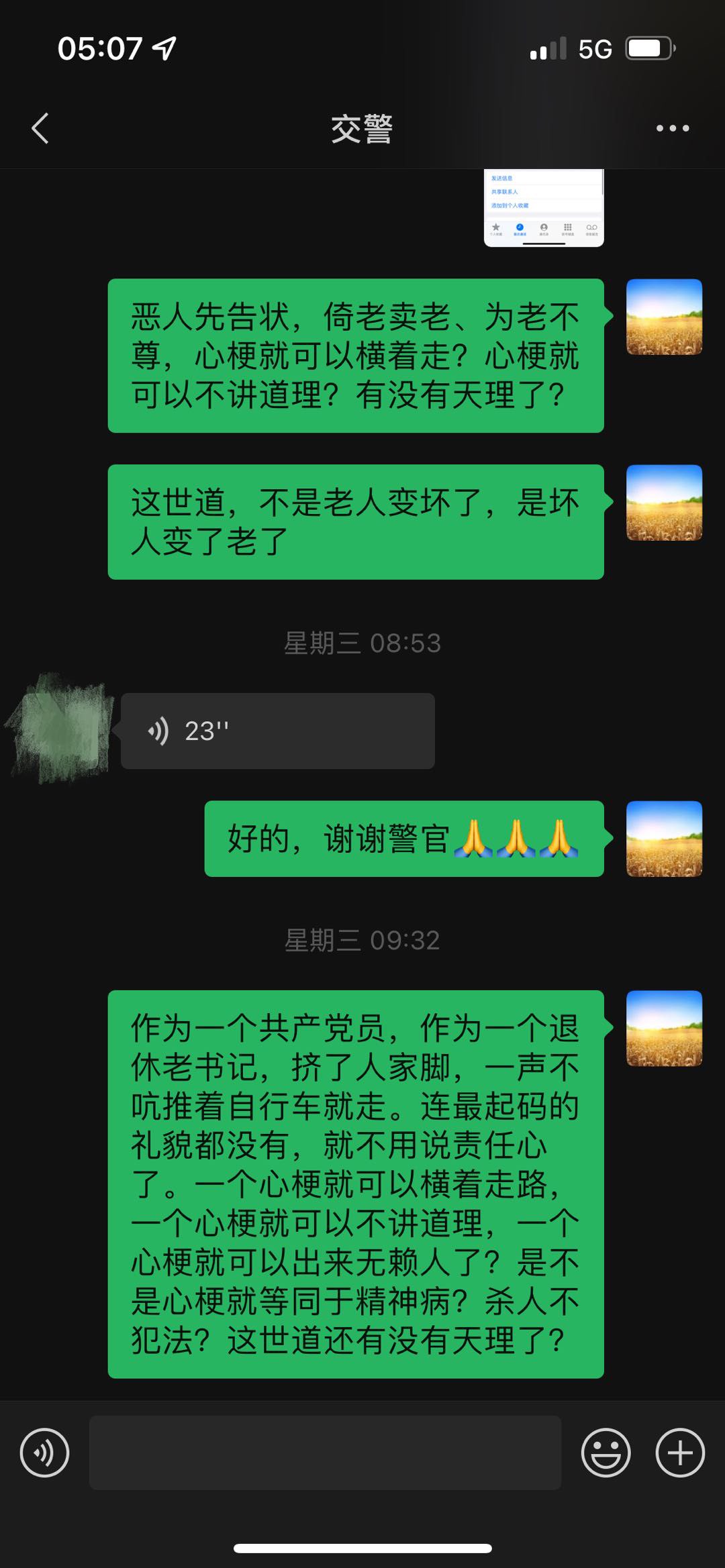The width and height of the screenshot is (725, 1568).
Task: Open the chat options three-dot menu
Action: 673,128
